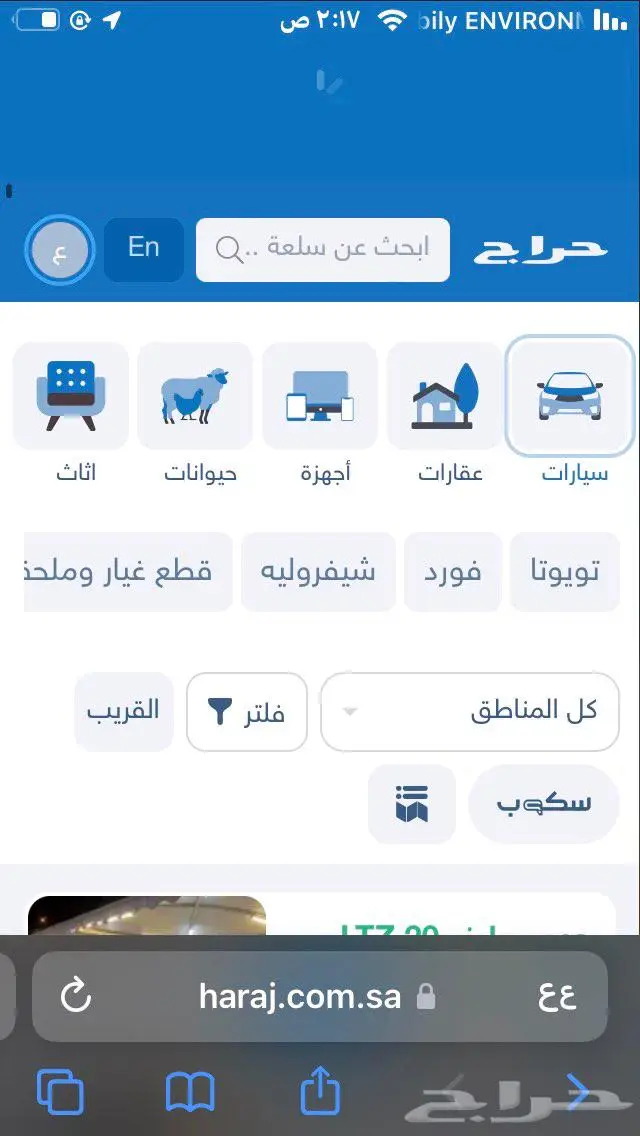Switch the listing layout view icon
This screenshot has width=640, height=1136.
(x=411, y=804)
